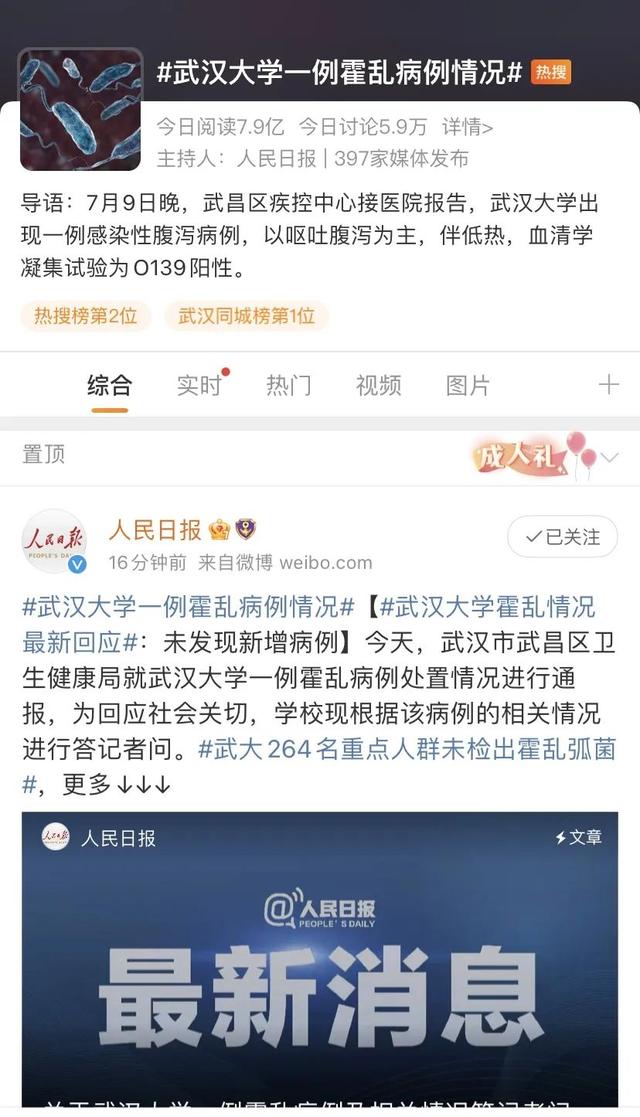This screenshot has height=1117, width=640.
Task: Open hashtag #武汉大学霍乱情况最新回应#
Action: (x=486, y=607)
